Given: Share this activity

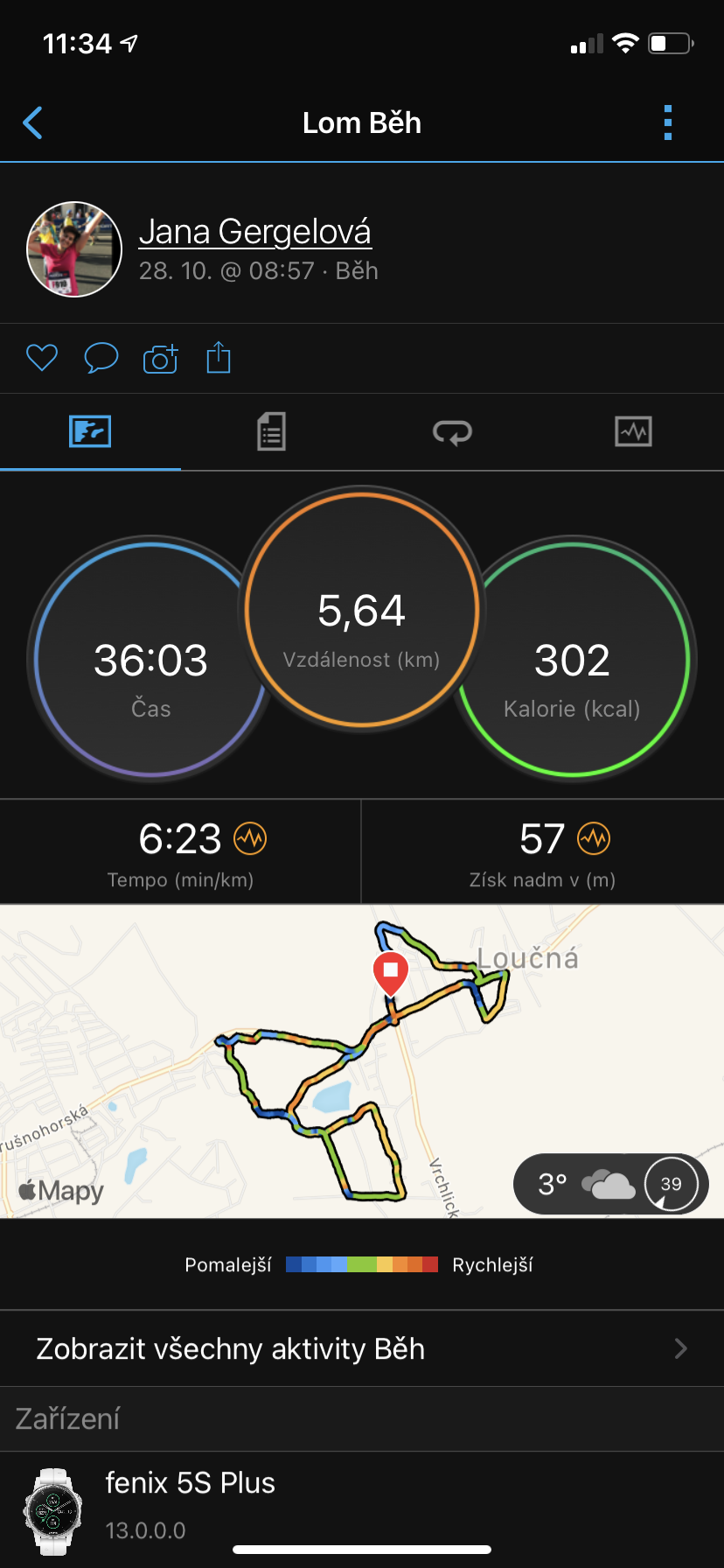Looking at the screenshot, I should (219, 357).
